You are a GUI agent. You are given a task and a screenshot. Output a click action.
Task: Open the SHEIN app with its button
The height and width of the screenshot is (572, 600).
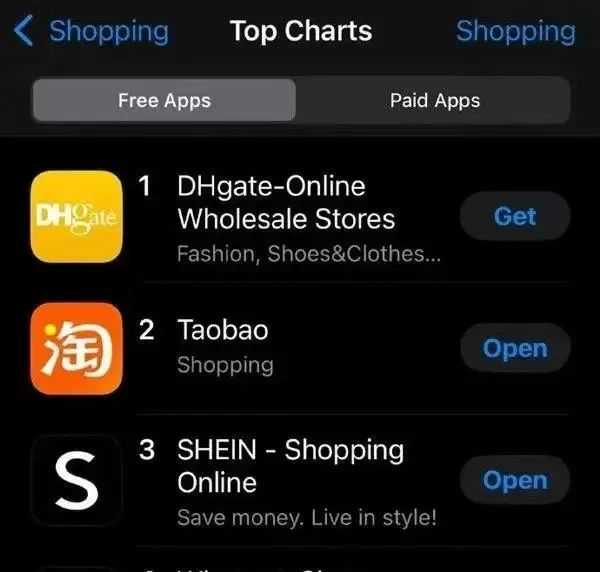point(515,480)
